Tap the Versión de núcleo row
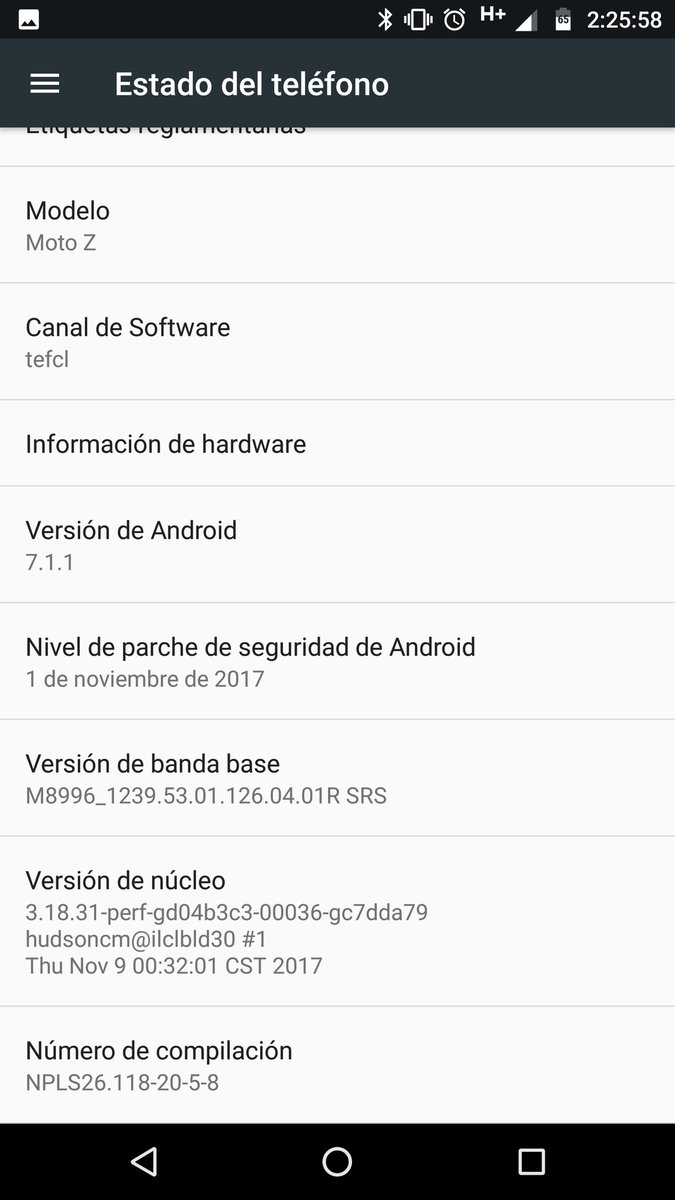 [337, 922]
